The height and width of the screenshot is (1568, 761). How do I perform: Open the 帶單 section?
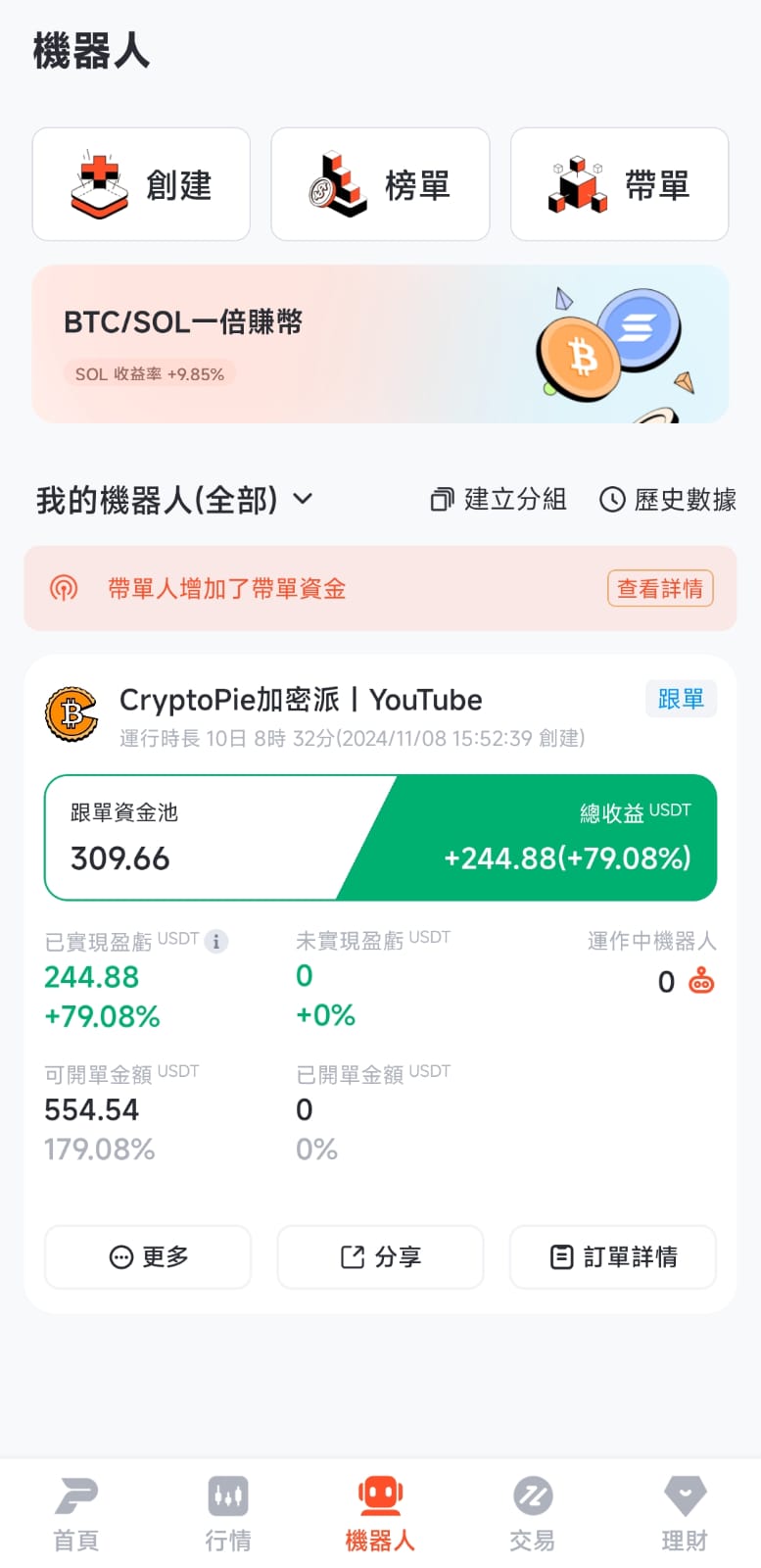(619, 184)
